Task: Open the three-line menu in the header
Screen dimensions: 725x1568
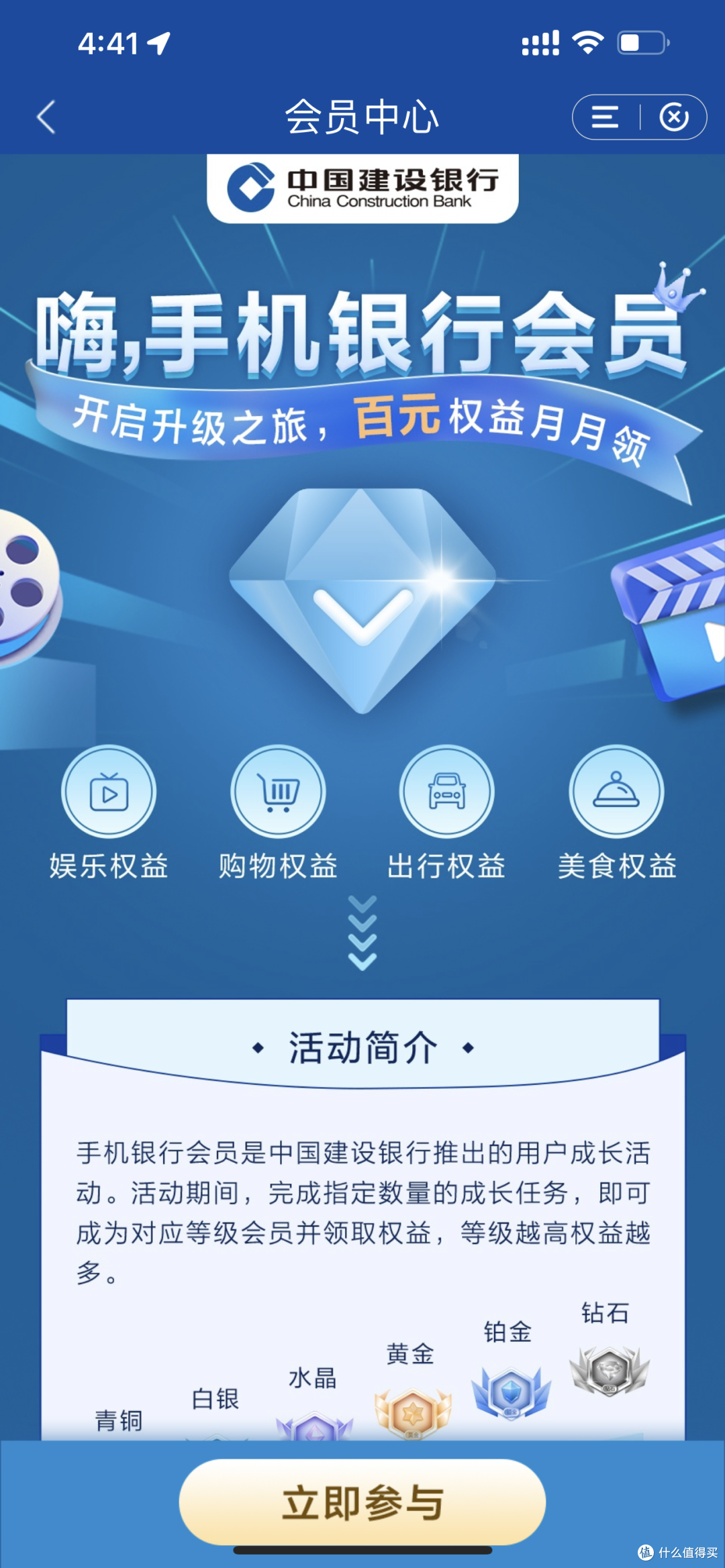Action: click(x=603, y=116)
